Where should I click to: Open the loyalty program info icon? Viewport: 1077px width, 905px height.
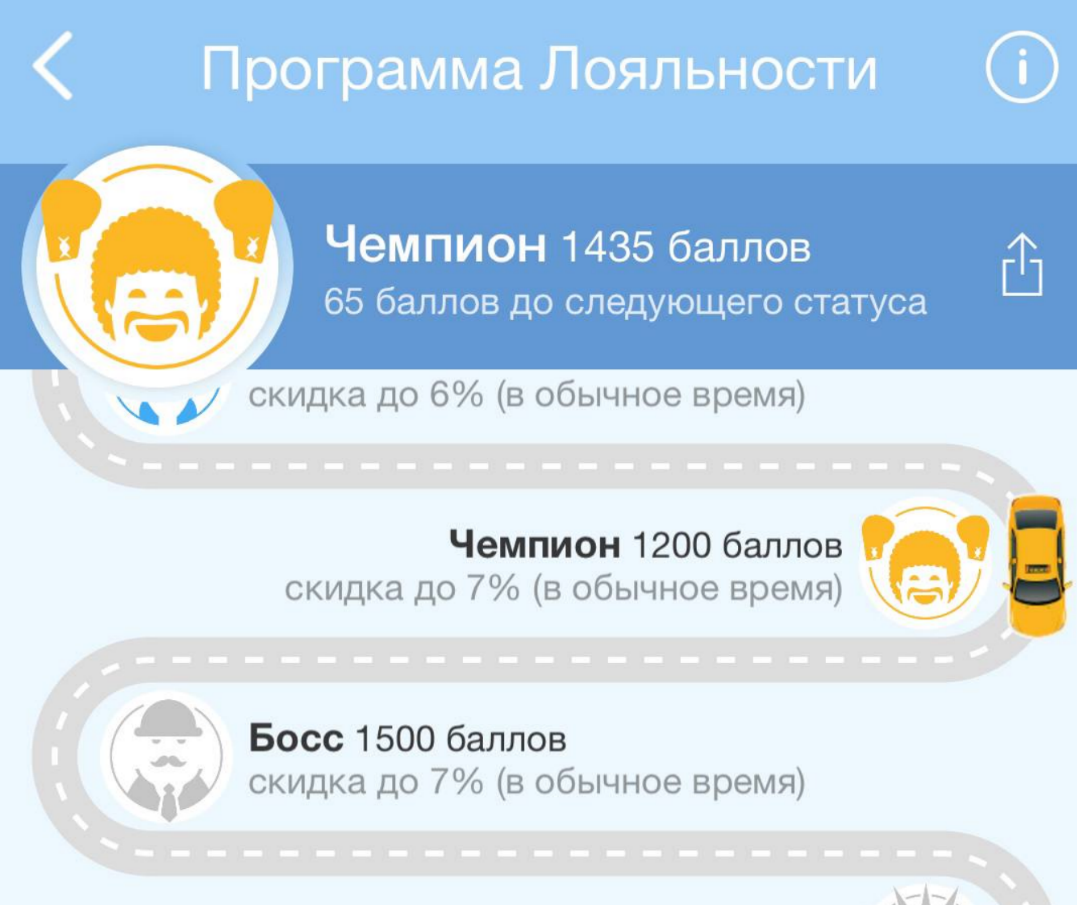[1021, 68]
